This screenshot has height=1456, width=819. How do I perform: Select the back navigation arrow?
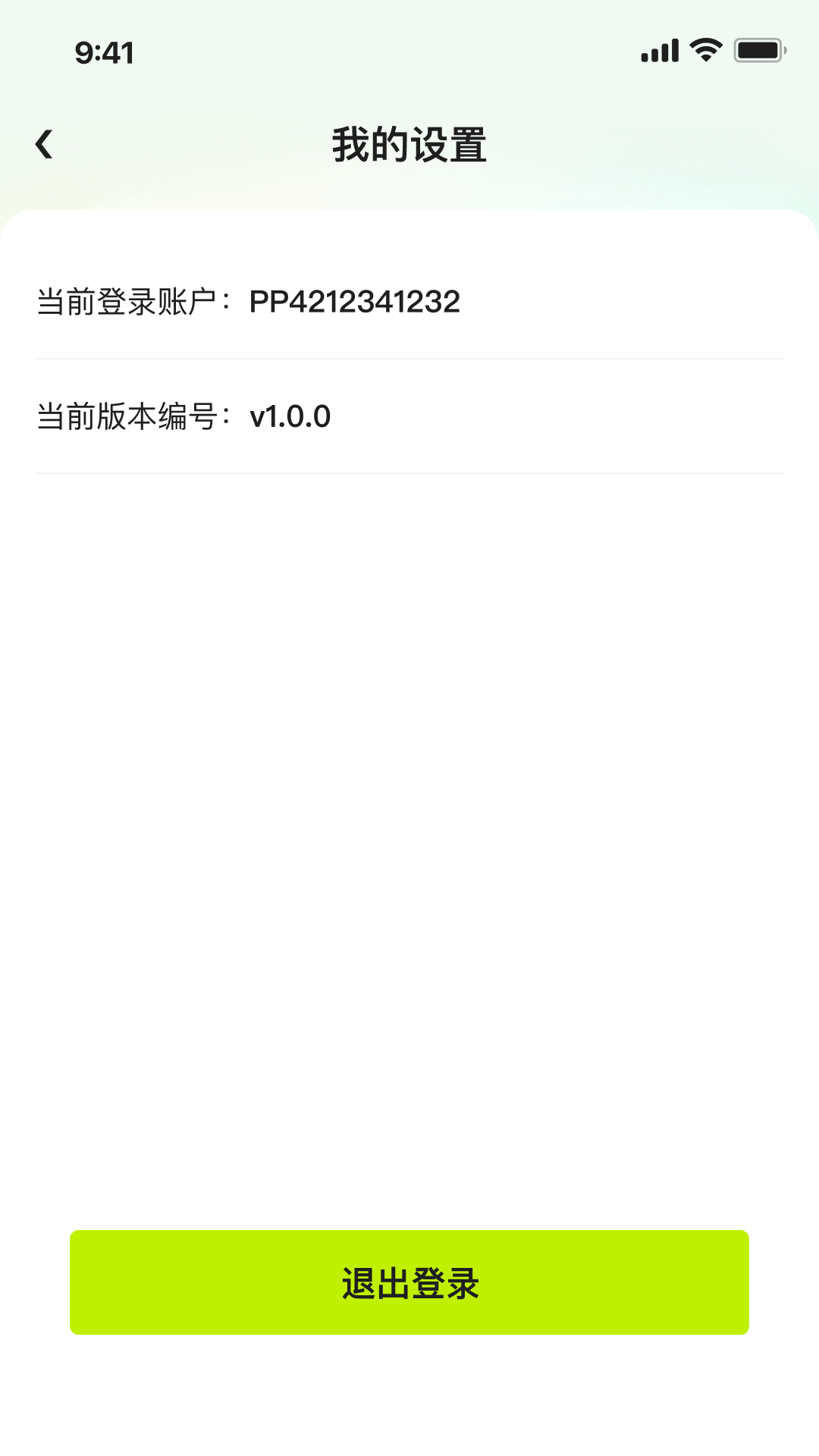pos(43,143)
